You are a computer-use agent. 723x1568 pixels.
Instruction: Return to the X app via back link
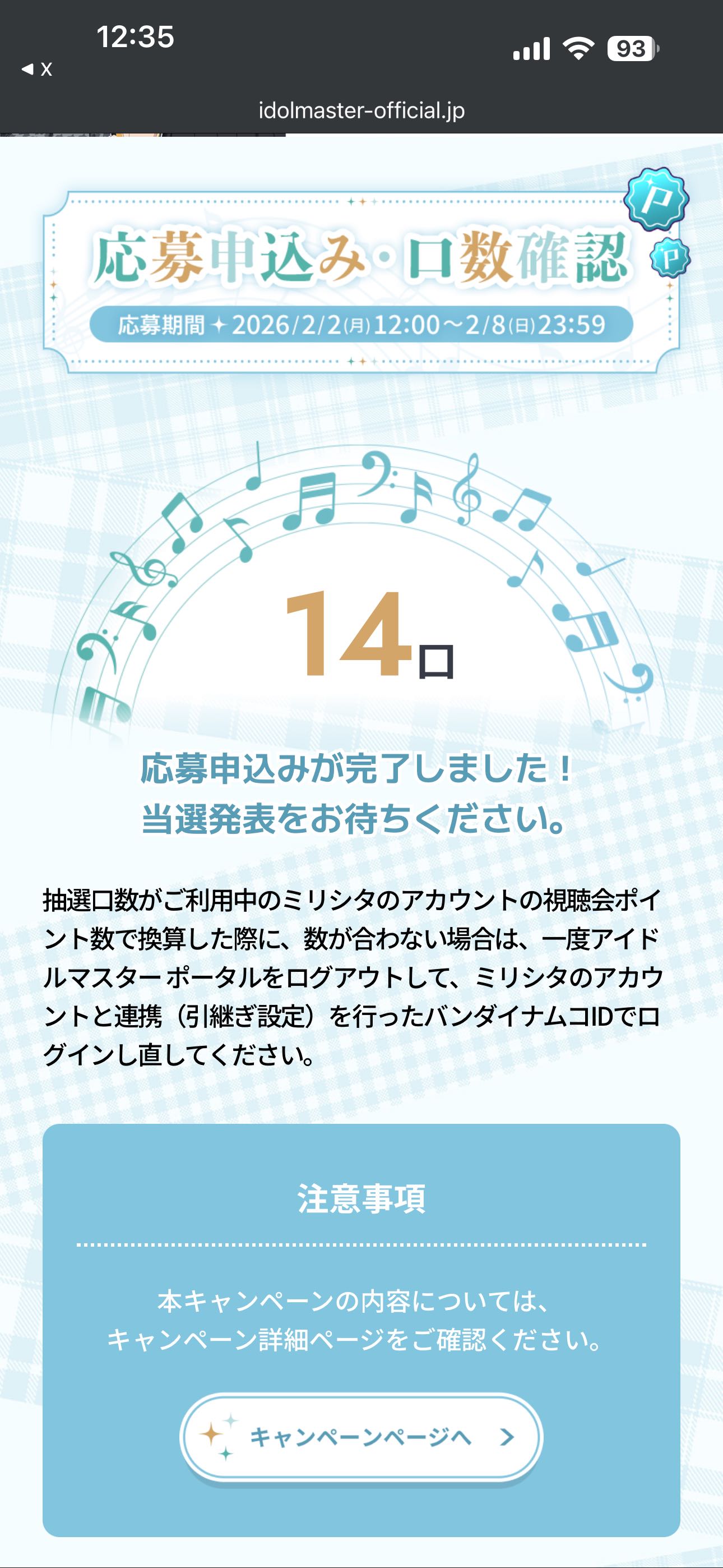(x=37, y=70)
